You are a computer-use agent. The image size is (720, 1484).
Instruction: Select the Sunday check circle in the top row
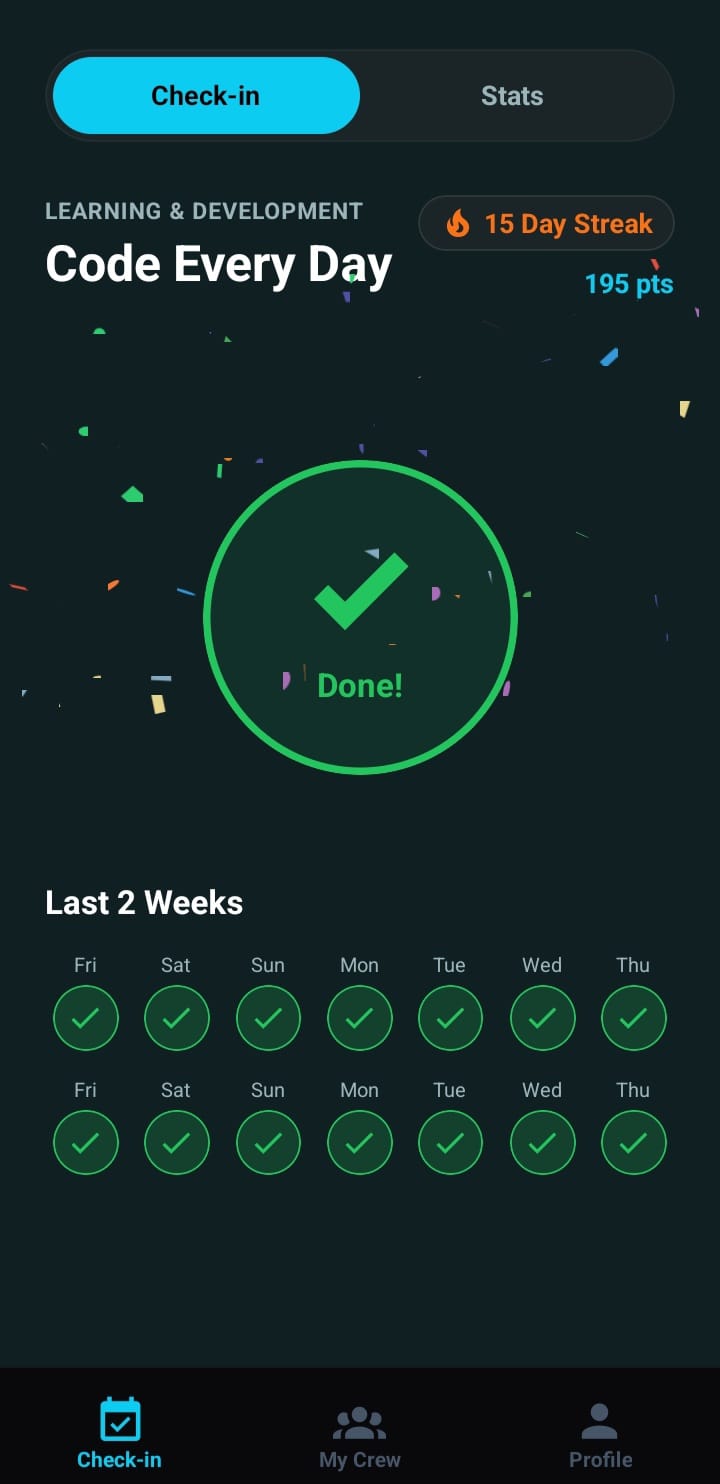pos(267,1017)
